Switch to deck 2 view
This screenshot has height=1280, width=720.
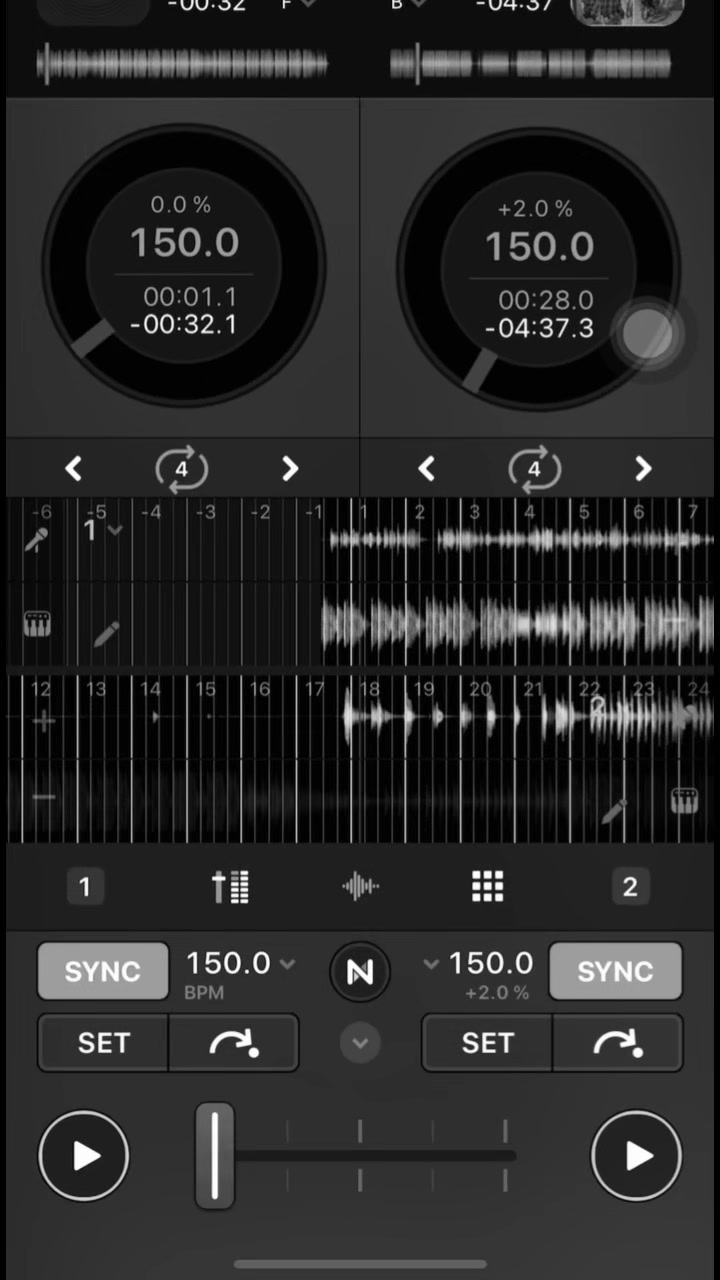(x=630, y=886)
